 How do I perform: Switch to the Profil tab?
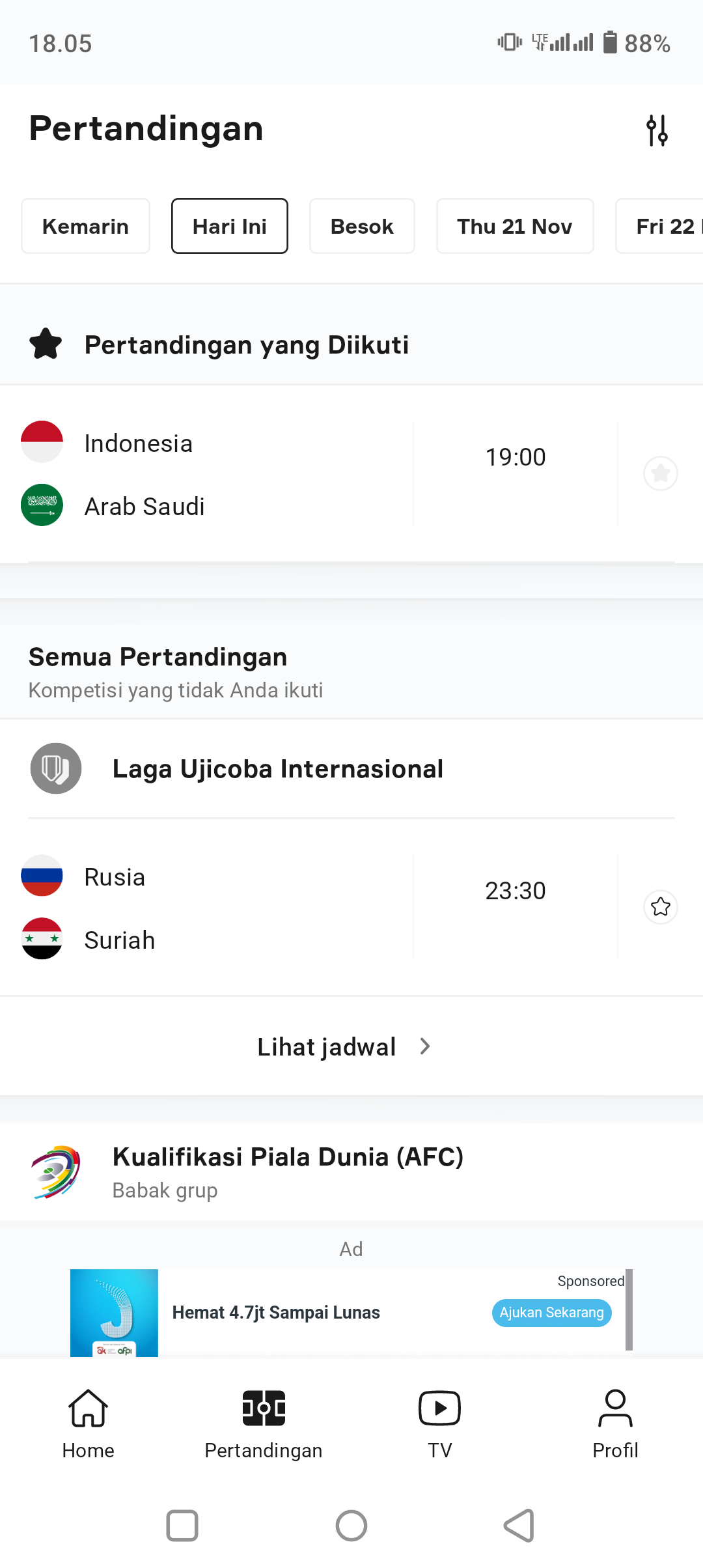(x=615, y=1424)
